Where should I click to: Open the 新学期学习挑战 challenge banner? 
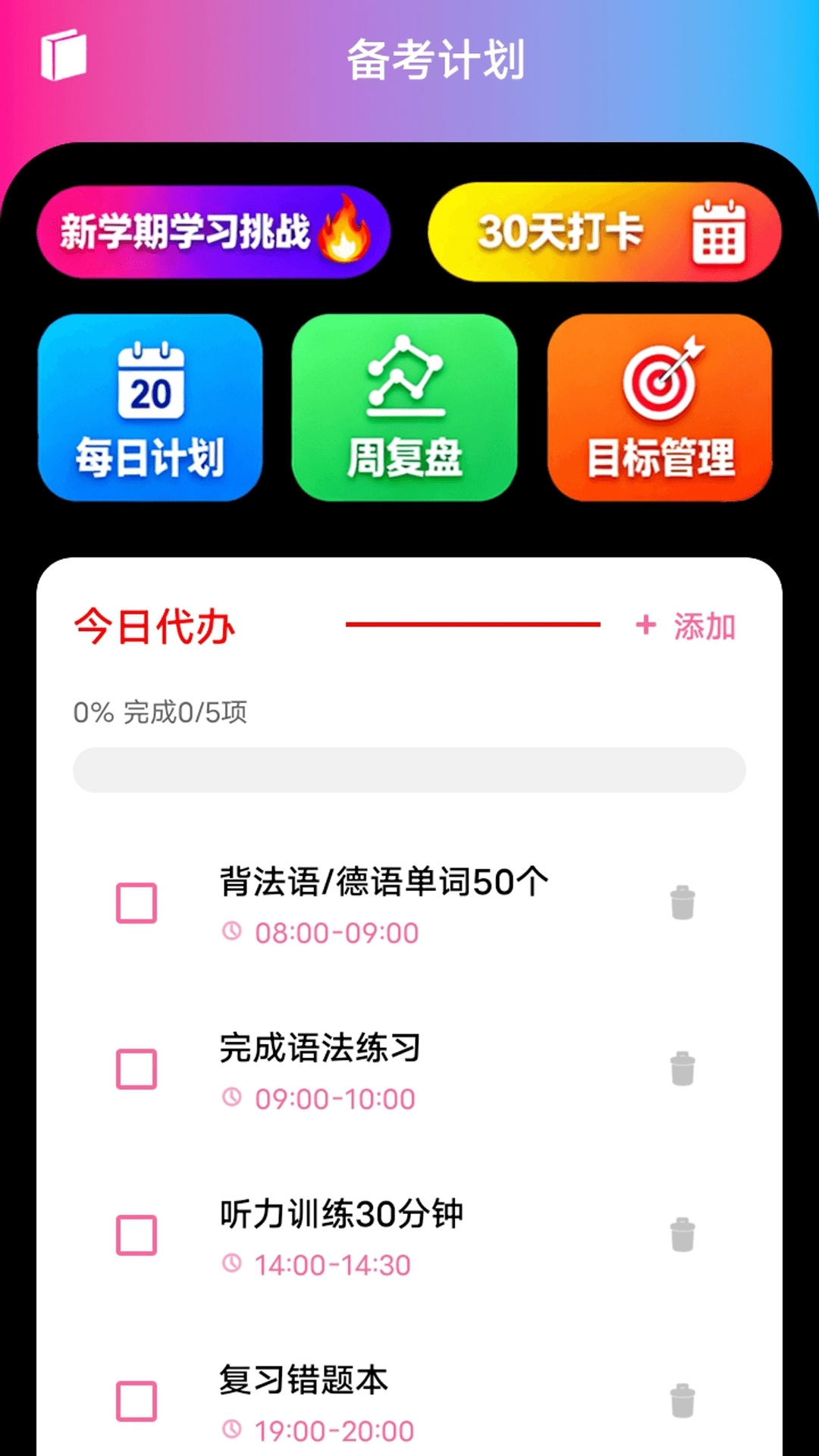[x=215, y=233]
